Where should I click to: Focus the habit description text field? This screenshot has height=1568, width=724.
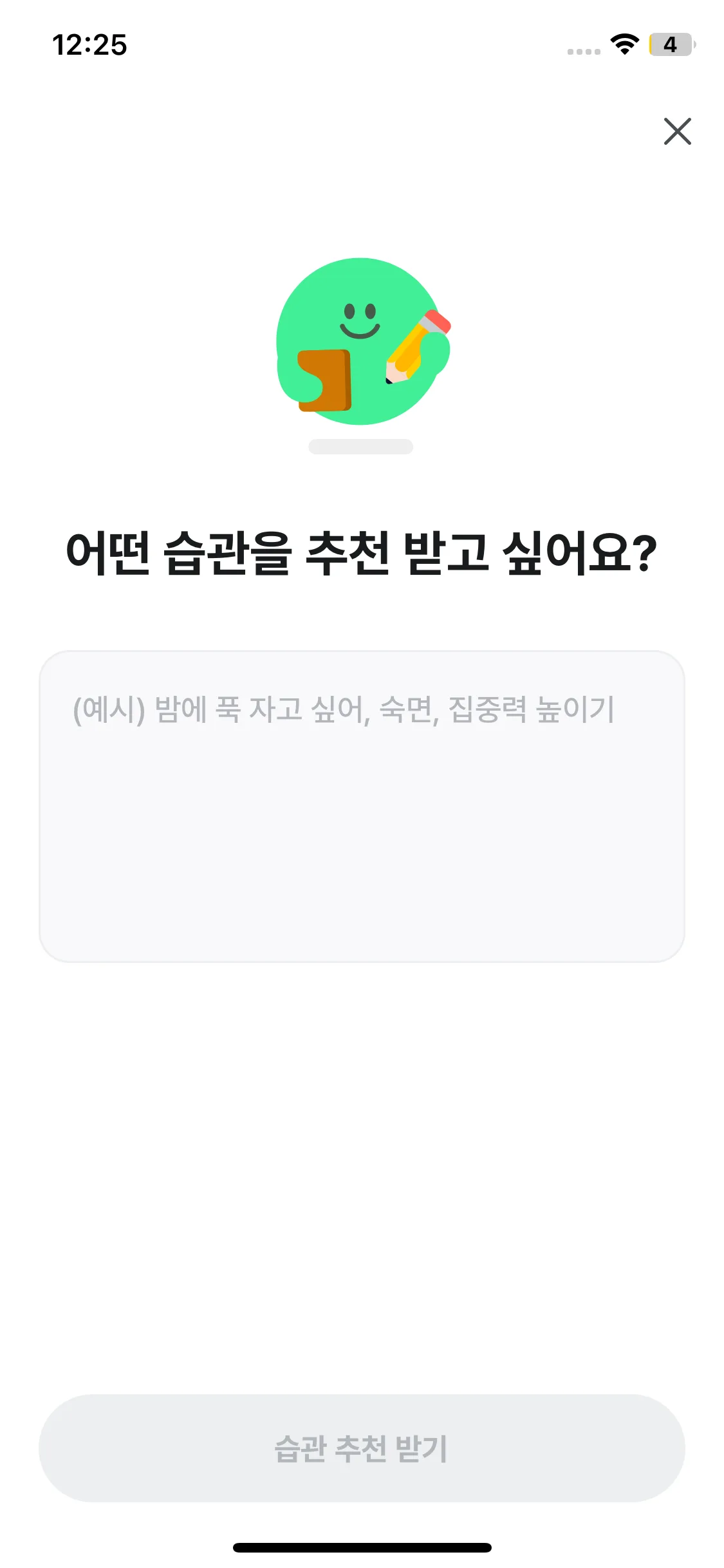pos(362,806)
